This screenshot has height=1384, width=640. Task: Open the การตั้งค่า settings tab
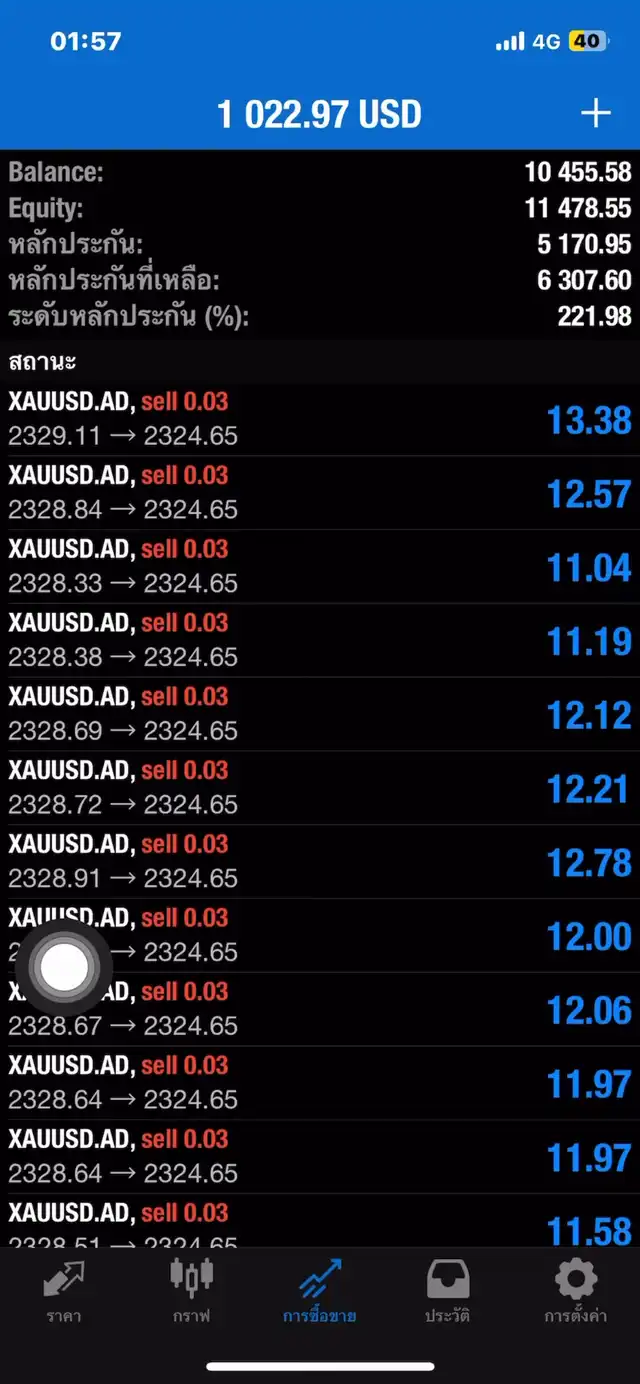576,1292
